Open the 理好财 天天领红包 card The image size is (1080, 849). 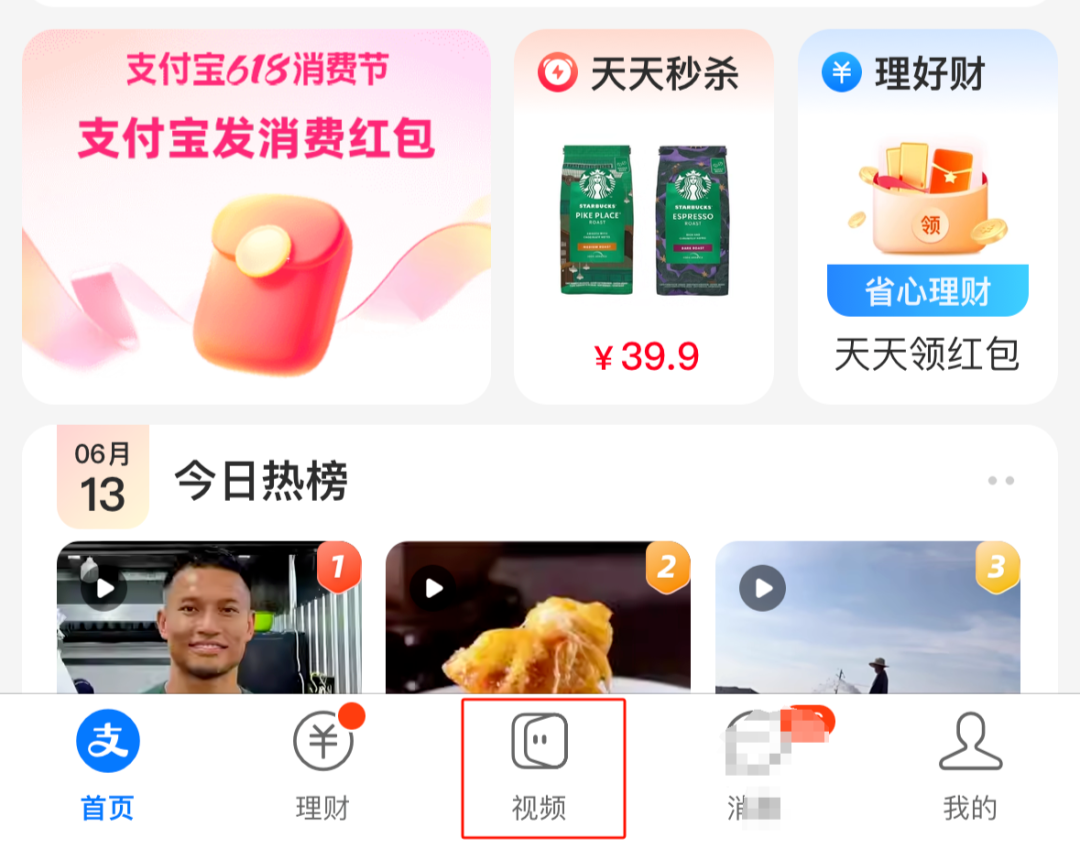(x=927, y=216)
